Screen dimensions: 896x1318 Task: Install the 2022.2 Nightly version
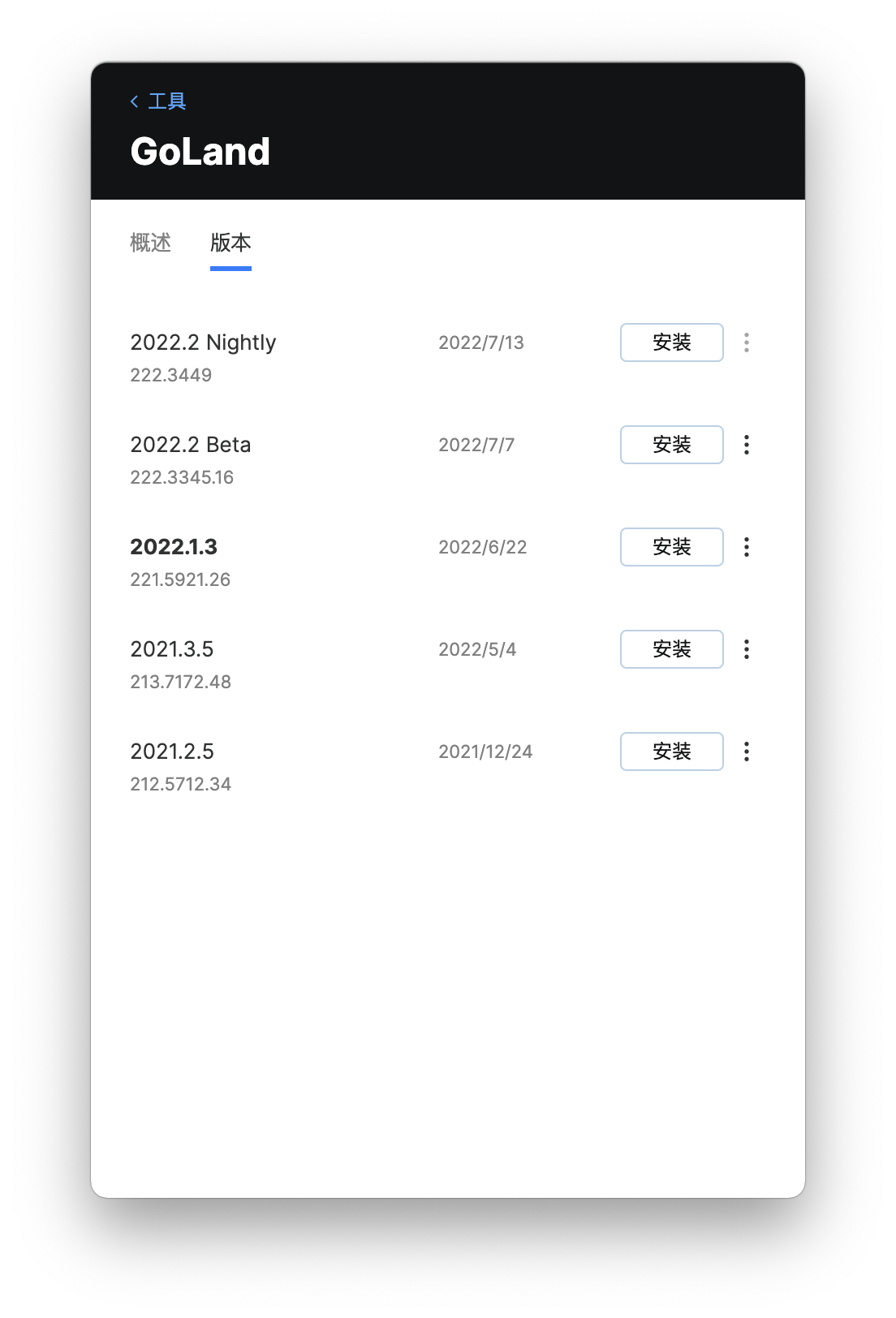click(671, 342)
